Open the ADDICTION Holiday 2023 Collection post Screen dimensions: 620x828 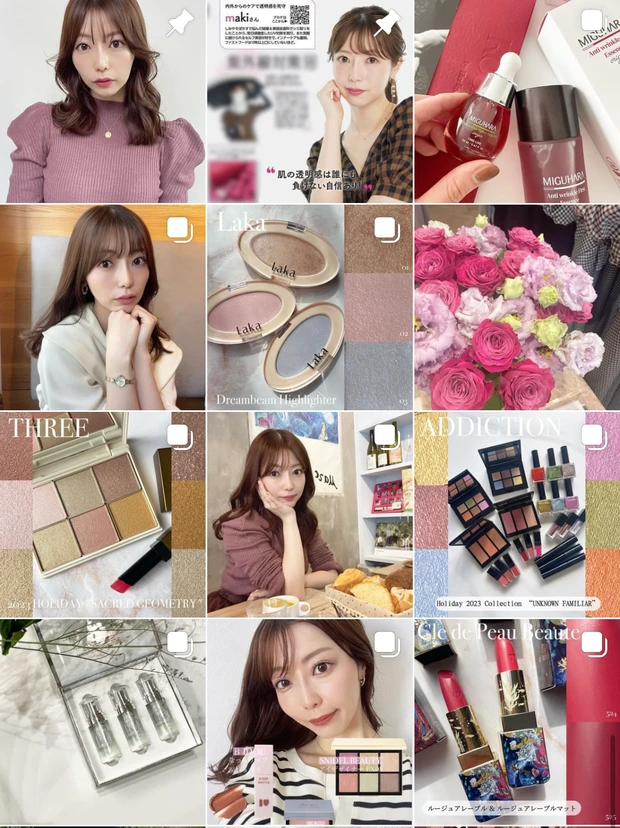[517, 515]
